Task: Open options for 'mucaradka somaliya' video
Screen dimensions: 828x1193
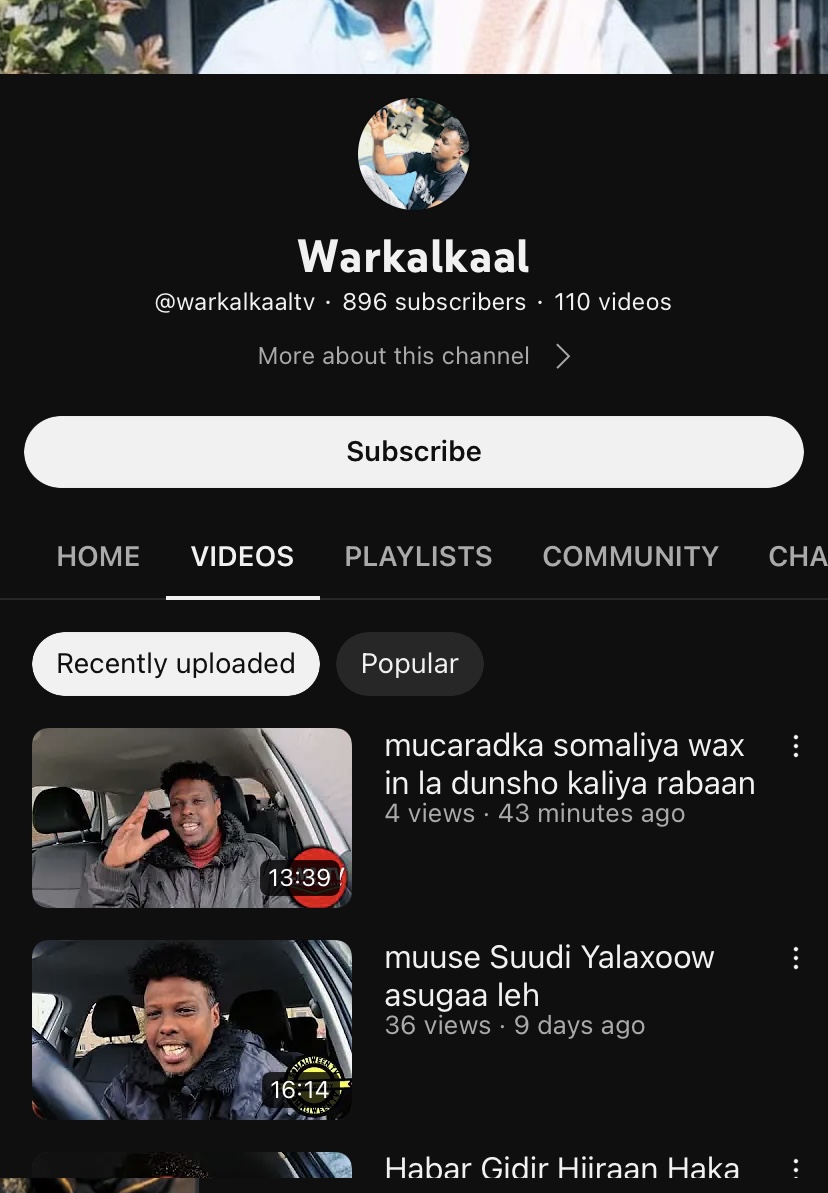Action: [796, 746]
